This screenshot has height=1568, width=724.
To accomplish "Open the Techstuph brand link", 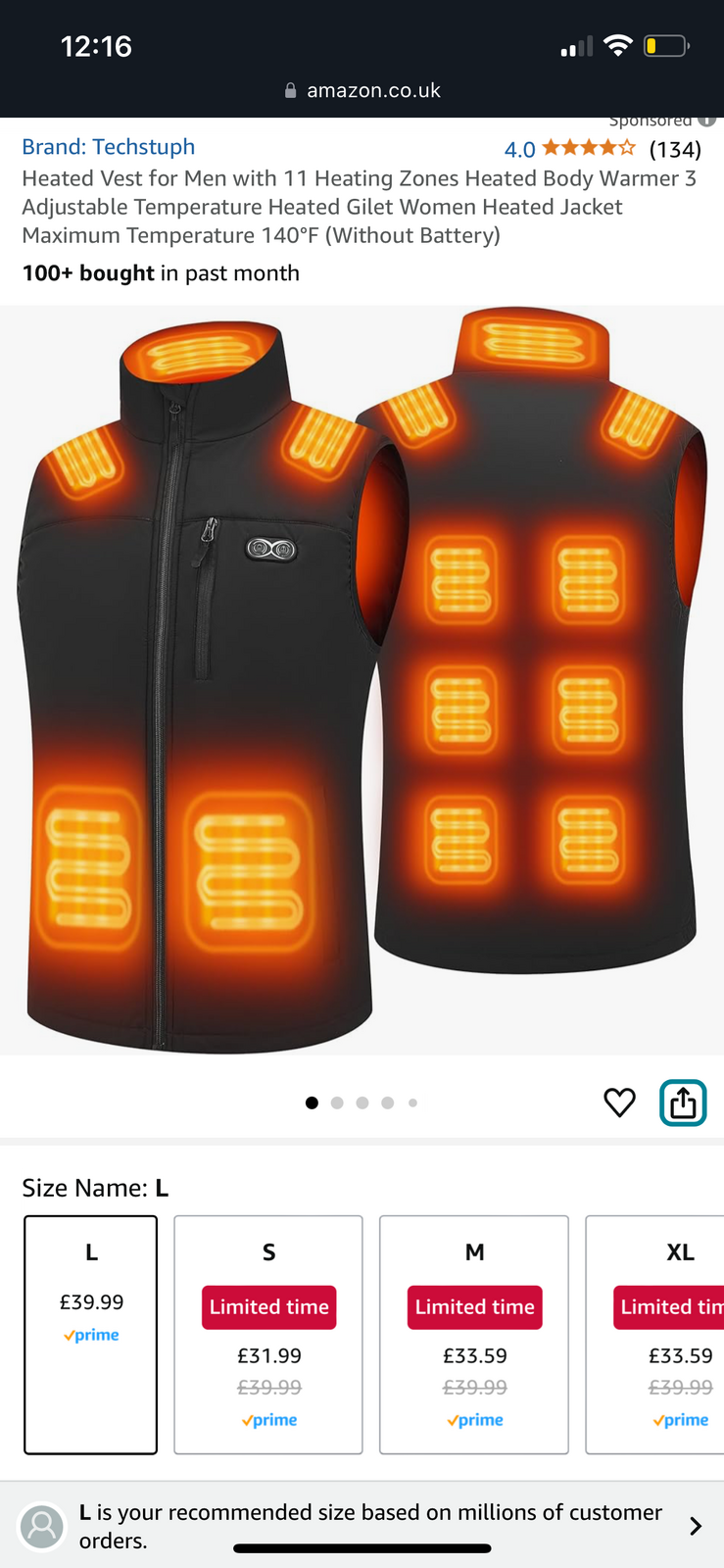I will click(x=109, y=147).
